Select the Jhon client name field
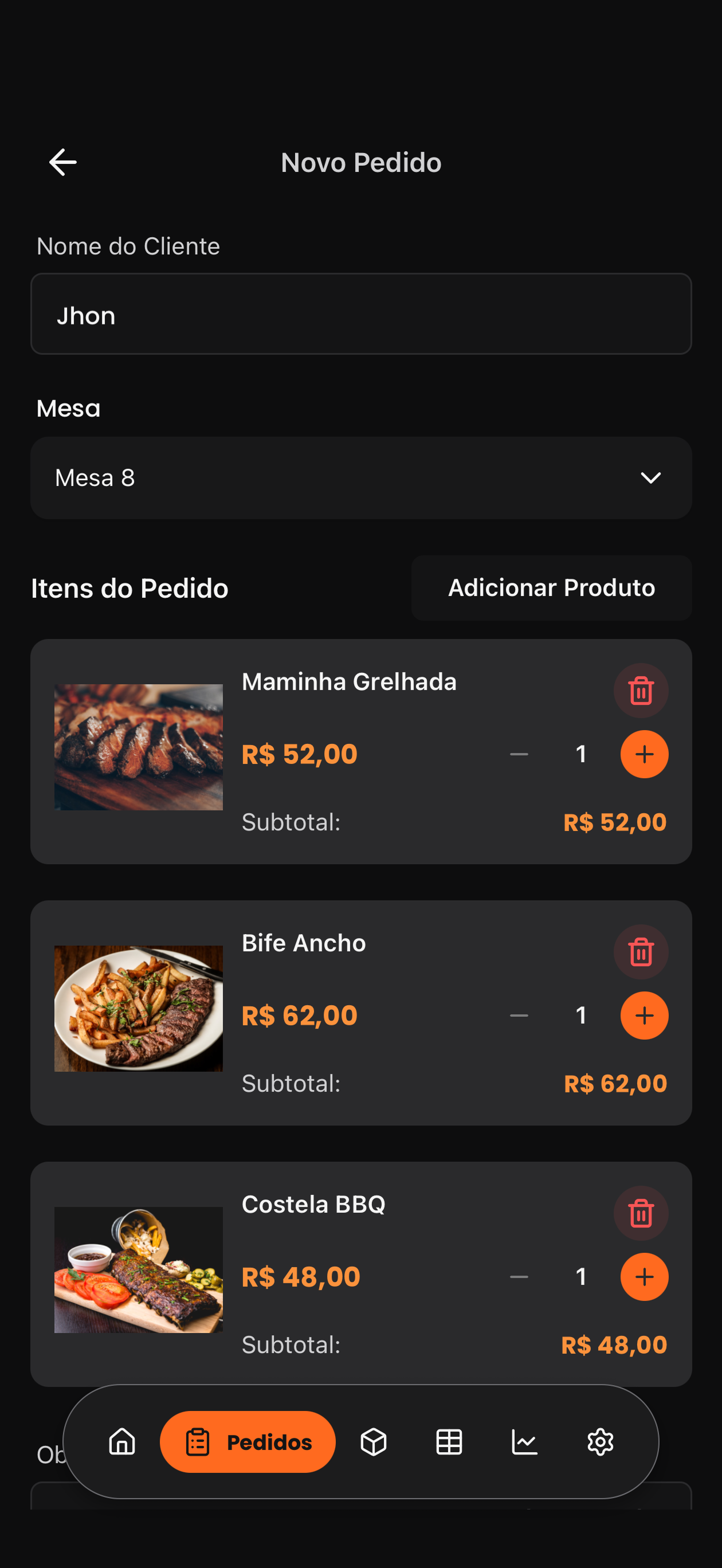Screen dimensions: 722x1568 tap(361, 314)
